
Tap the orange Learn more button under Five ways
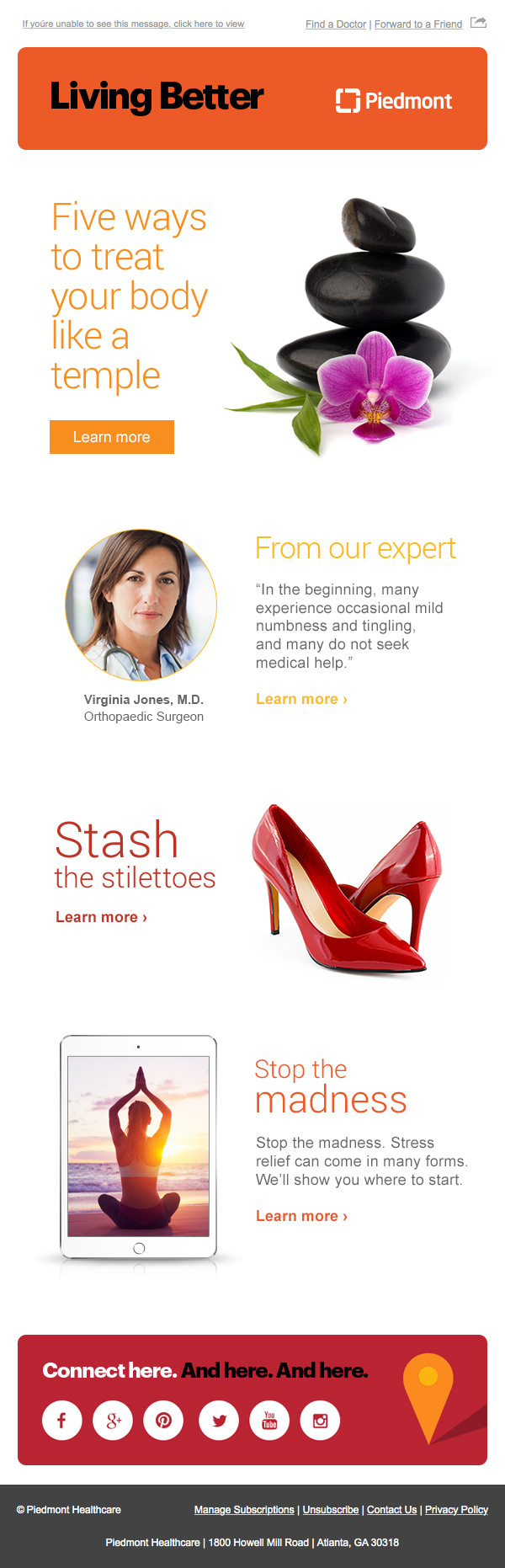[x=112, y=437]
